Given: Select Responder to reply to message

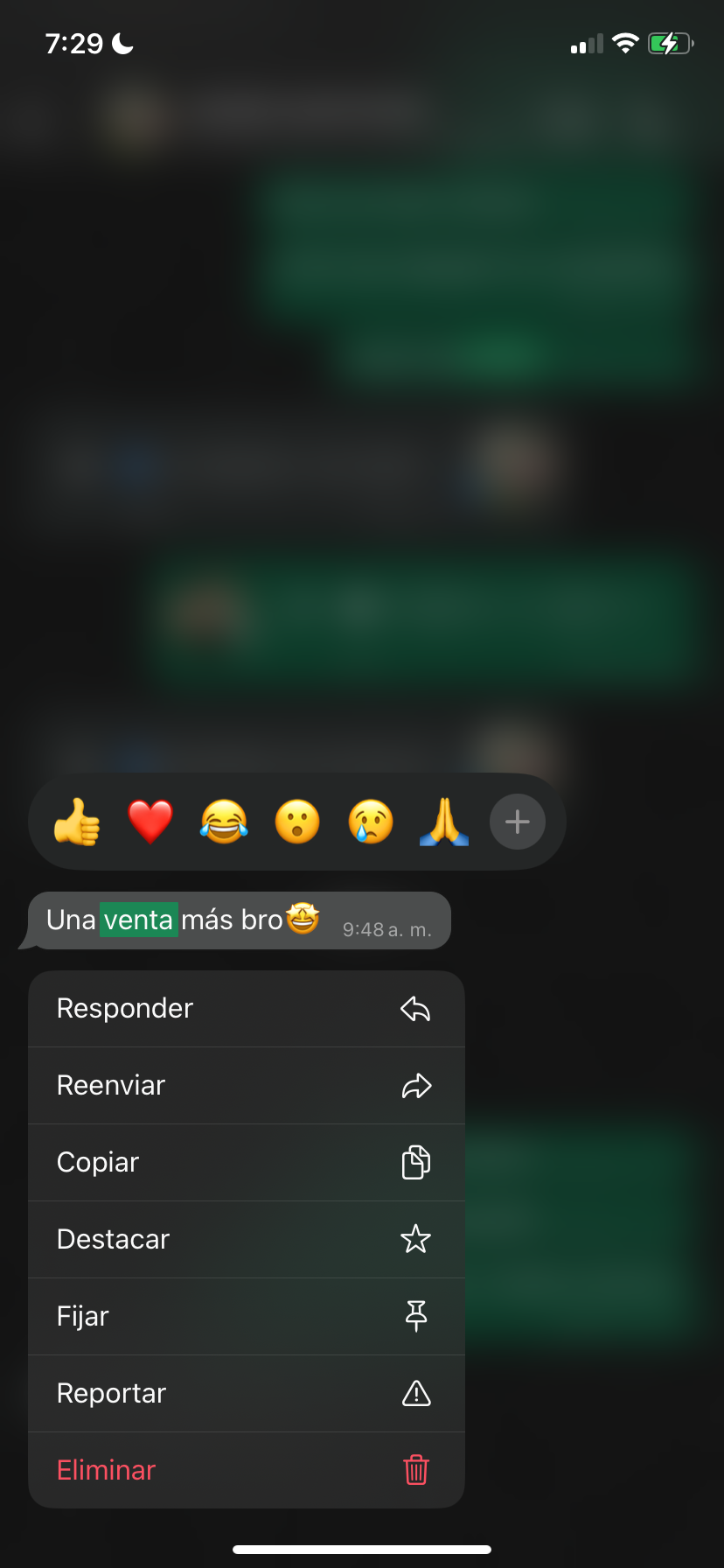Looking at the screenshot, I should click(x=246, y=1009).
